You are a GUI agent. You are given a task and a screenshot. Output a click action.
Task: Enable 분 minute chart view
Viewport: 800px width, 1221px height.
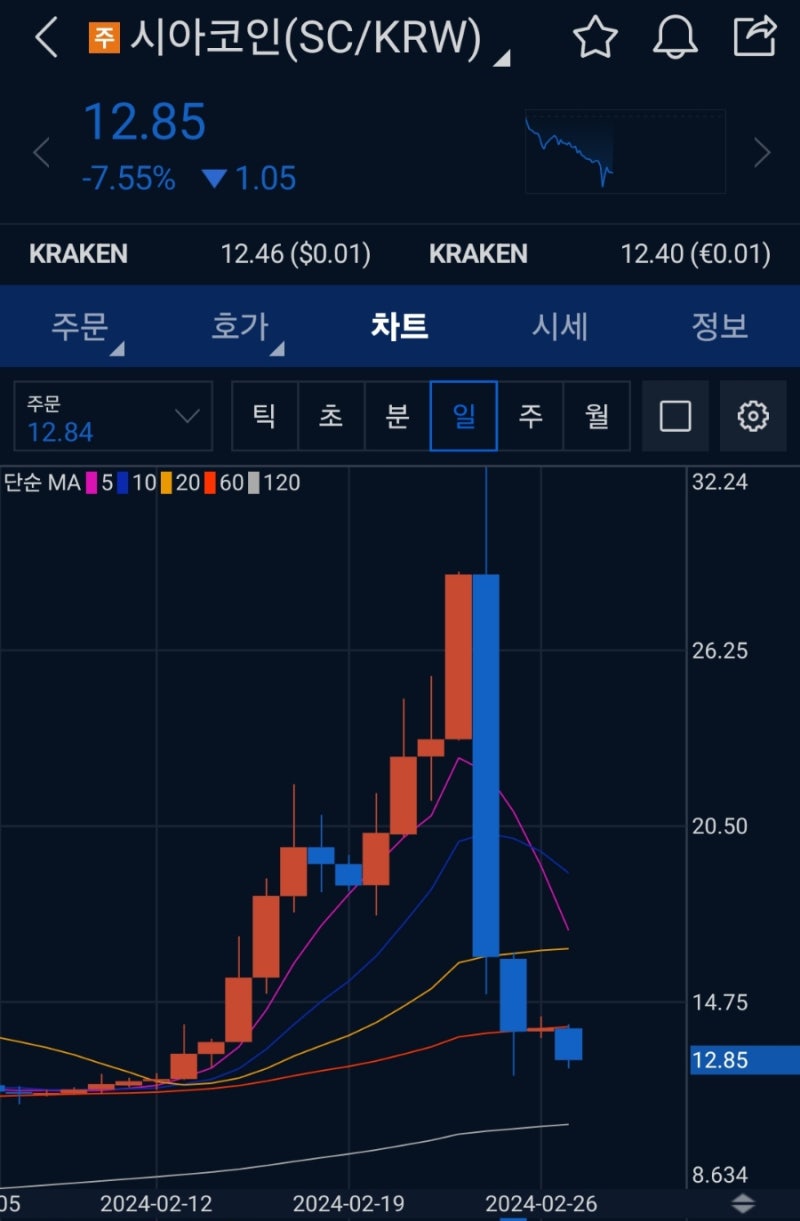[397, 417]
